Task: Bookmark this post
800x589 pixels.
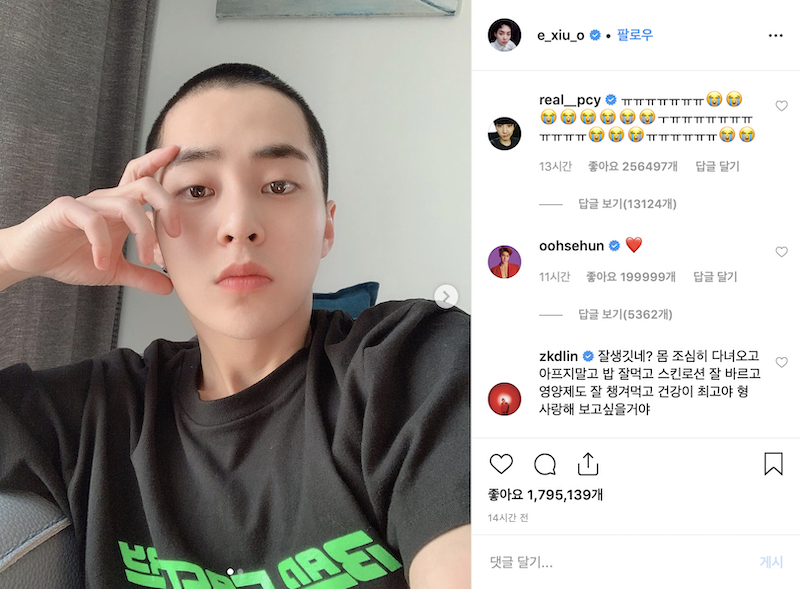Action: pos(773,464)
